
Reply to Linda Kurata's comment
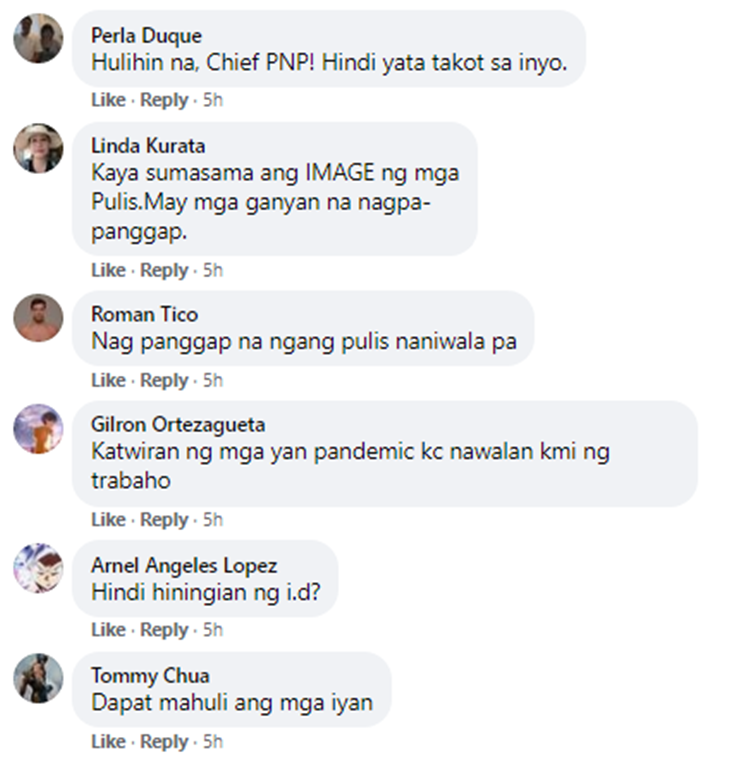pyautogui.click(x=164, y=270)
